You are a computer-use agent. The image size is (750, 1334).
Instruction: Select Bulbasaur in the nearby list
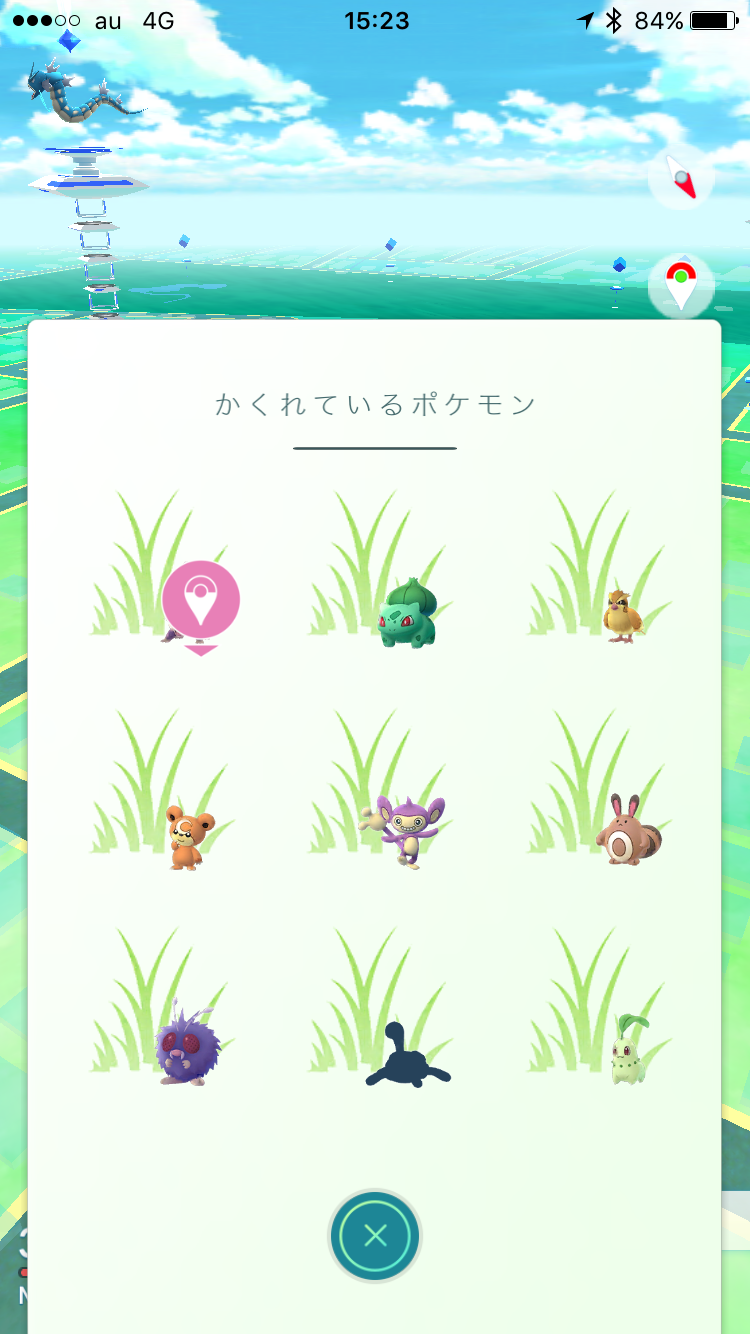[x=409, y=612]
